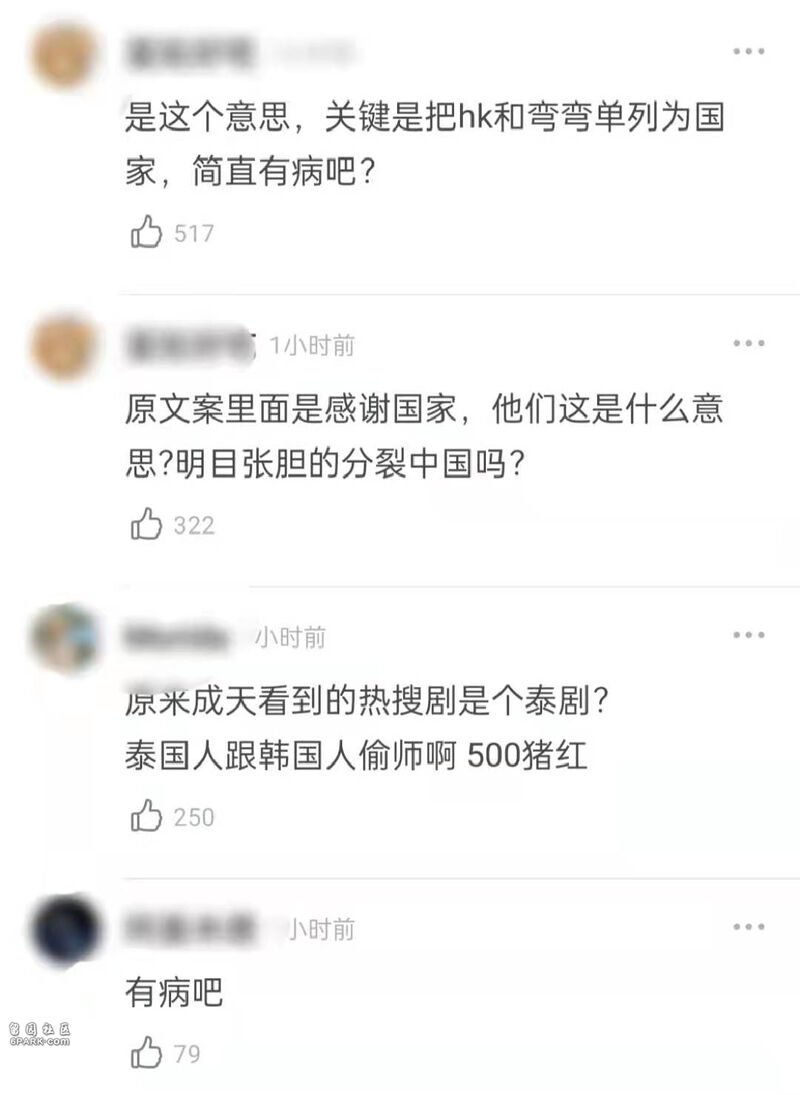Image resolution: width=800 pixels, height=1095 pixels.
Task: Open avatar of the 517-like commenter
Action: coord(64,55)
